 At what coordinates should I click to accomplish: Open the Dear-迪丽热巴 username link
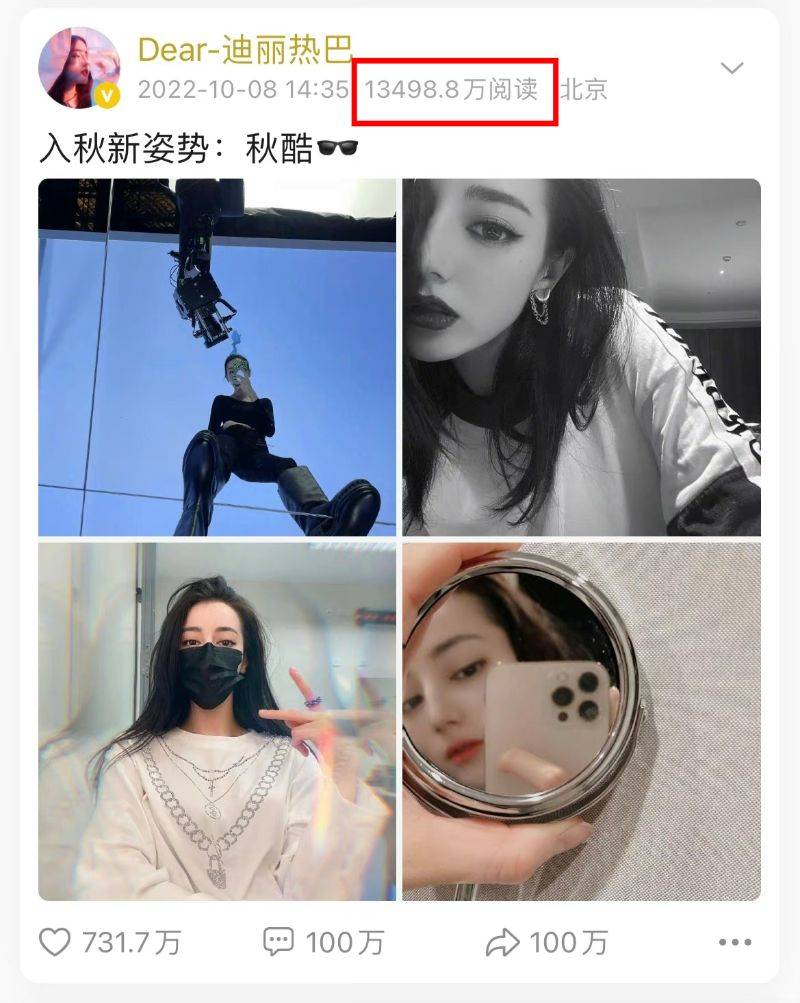coord(245,48)
